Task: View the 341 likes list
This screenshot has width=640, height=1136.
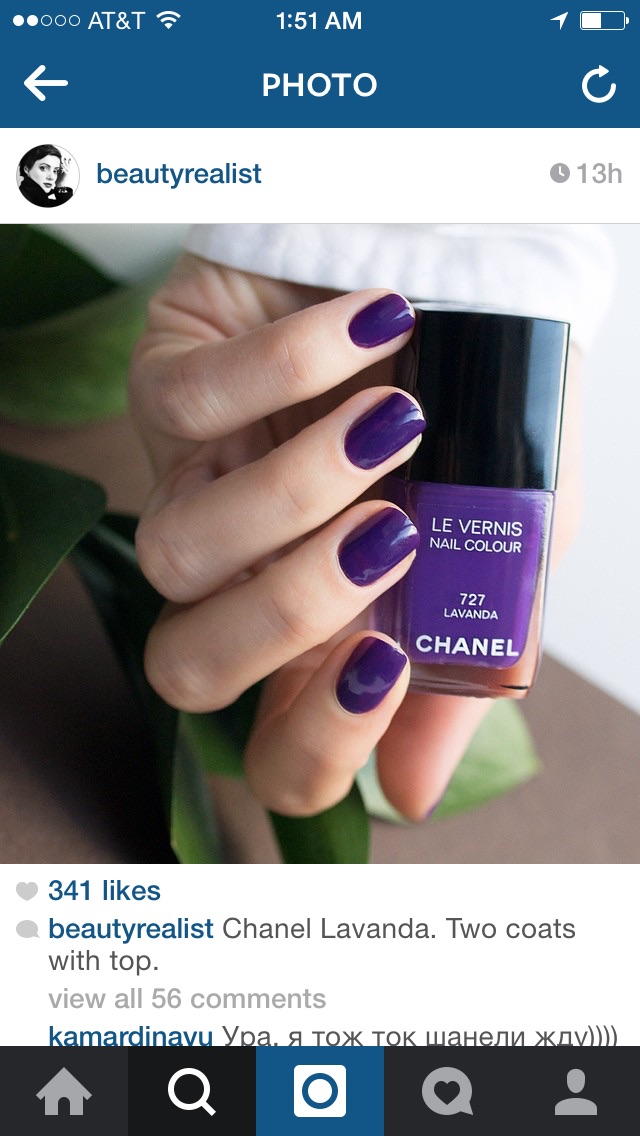Action: (x=104, y=891)
